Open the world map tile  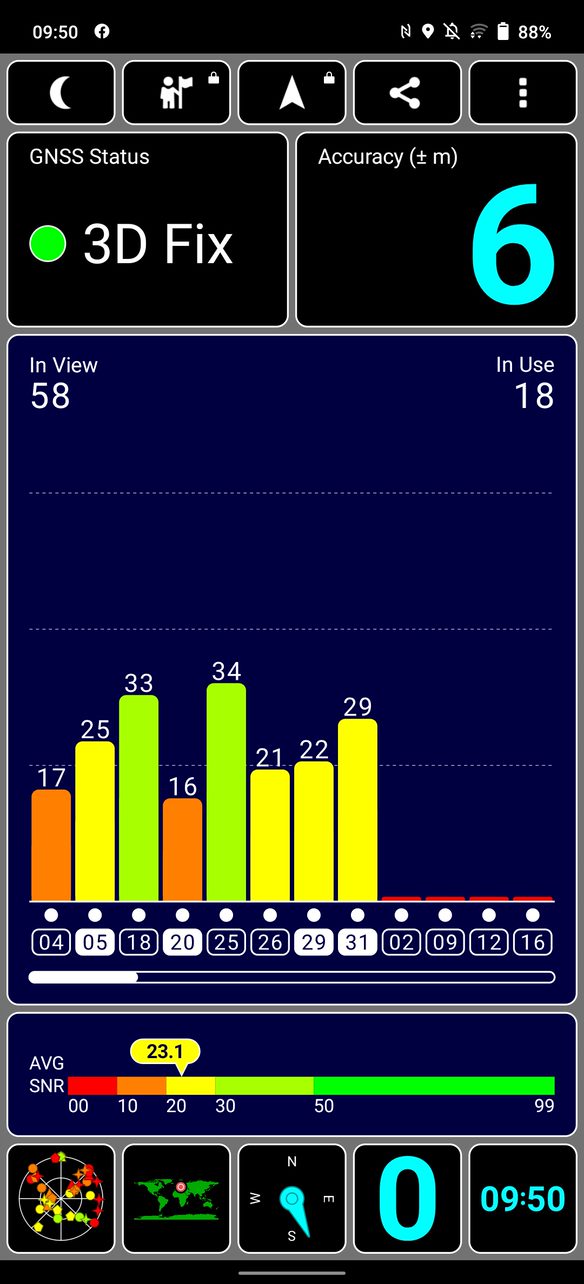click(176, 1198)
